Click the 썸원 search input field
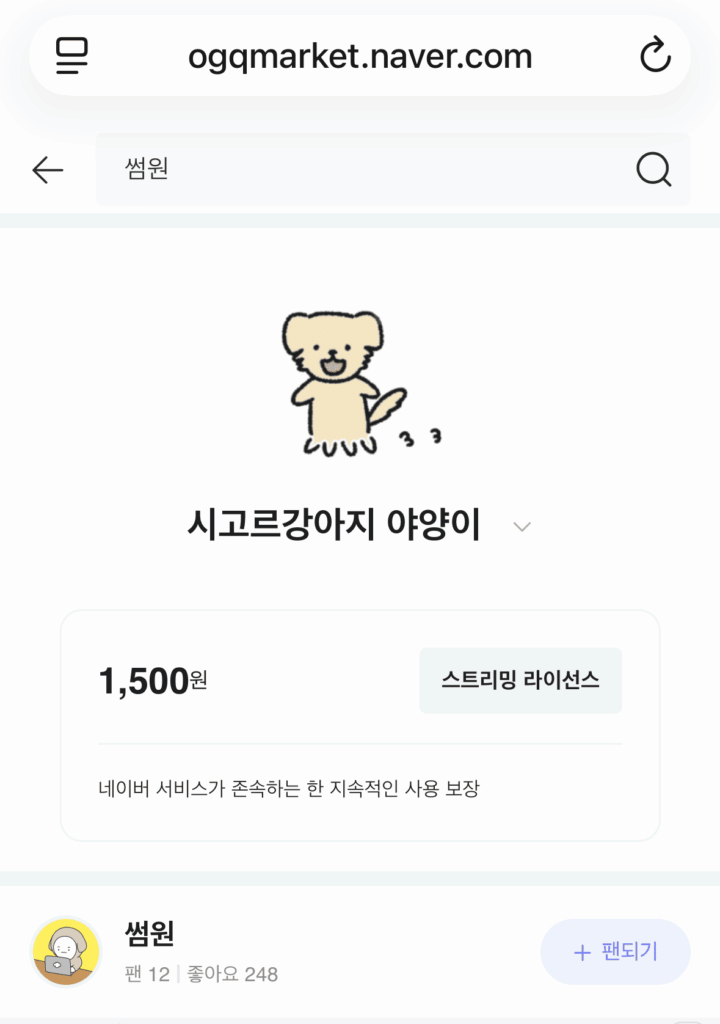The image size is (720, 1024). click(300, 169)
